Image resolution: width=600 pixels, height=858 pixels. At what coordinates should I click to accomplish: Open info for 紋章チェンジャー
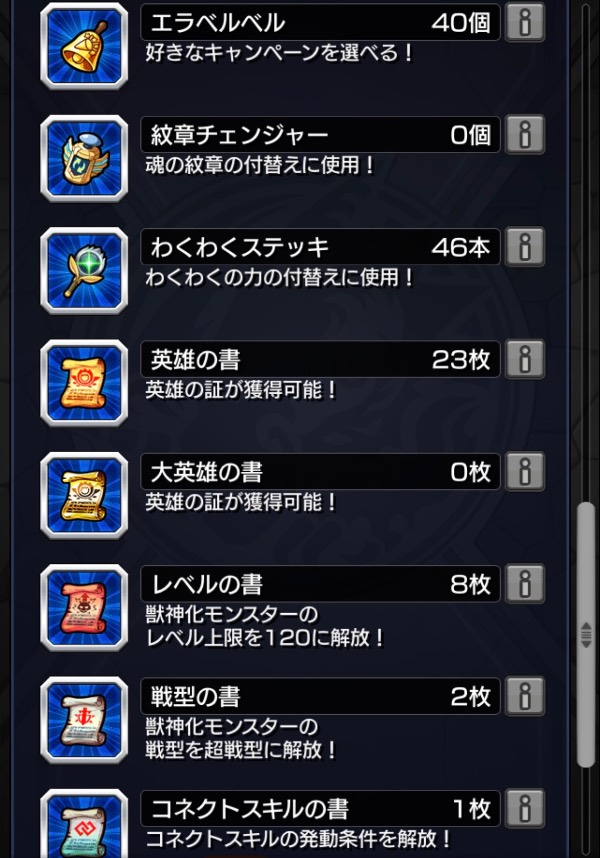[525, 133]
